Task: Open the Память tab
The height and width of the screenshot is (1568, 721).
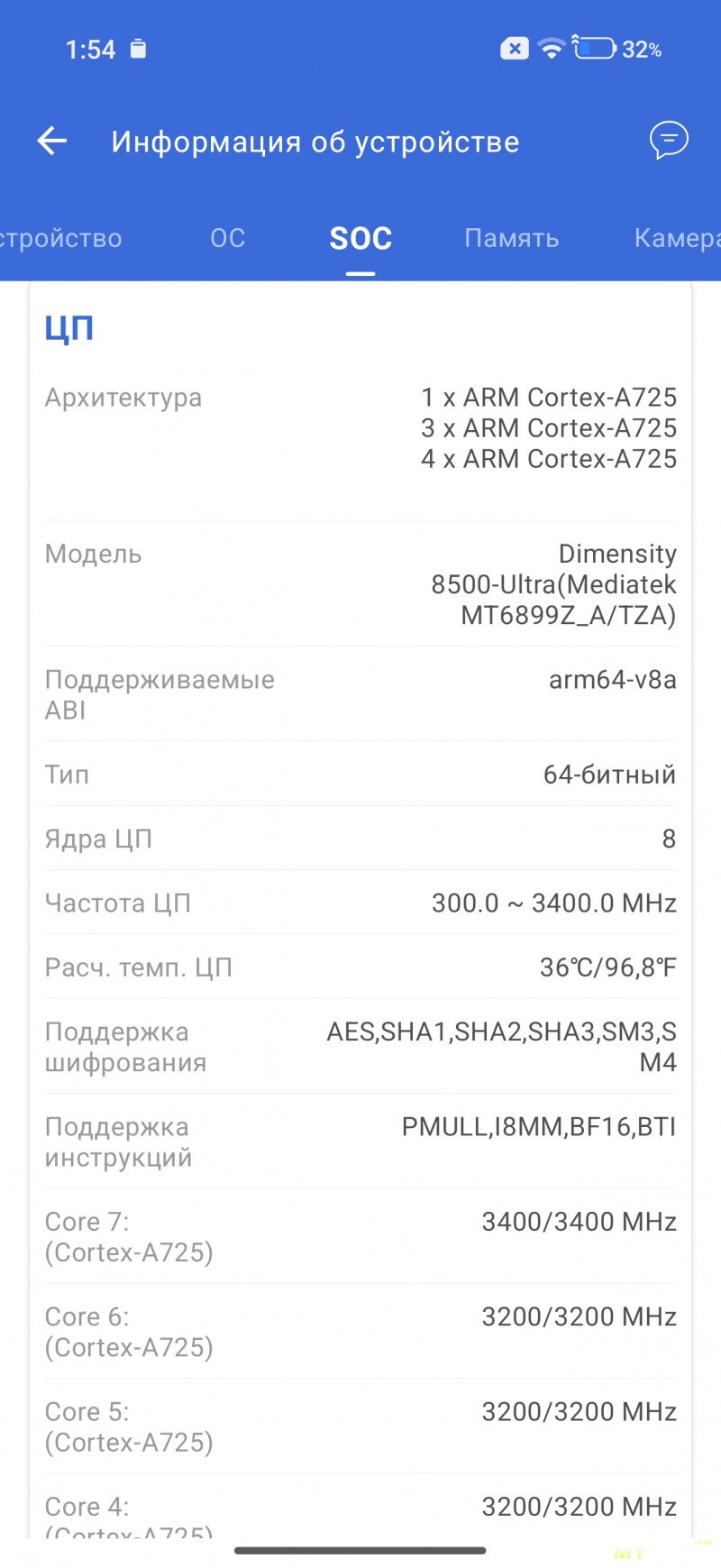Action: tap(511, 238)
